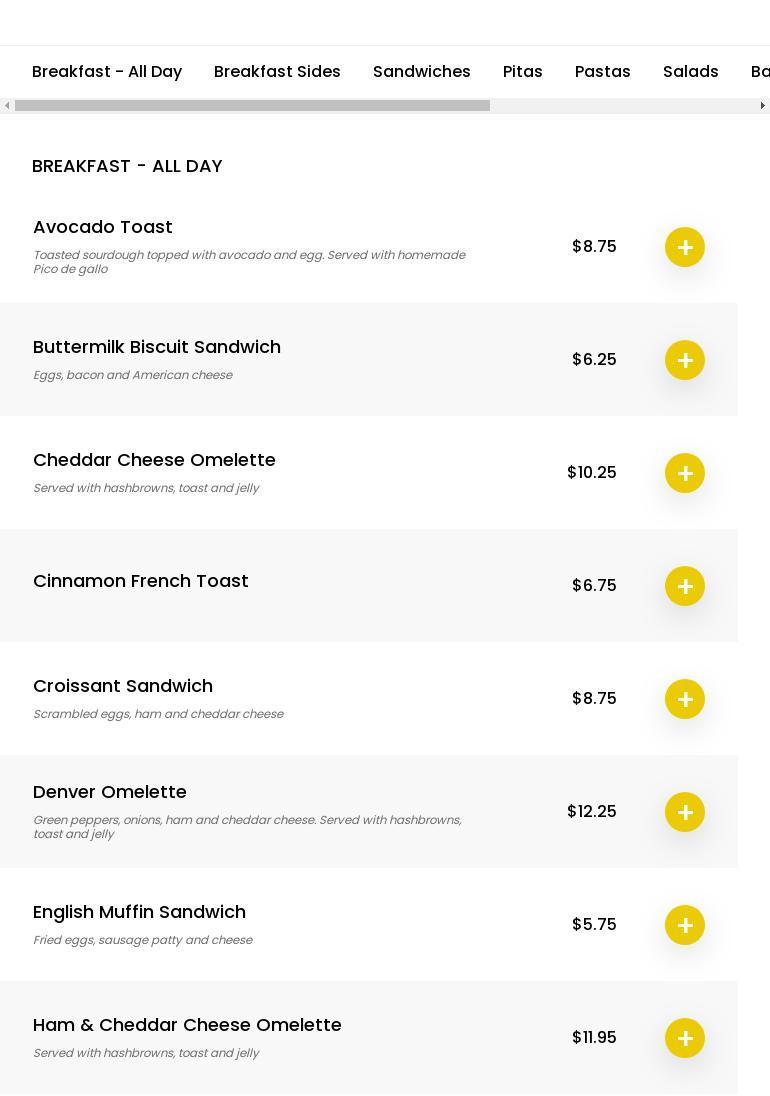Open the Sandwiches category tab
Screen dimensions: 770x1096
point(421,72)
